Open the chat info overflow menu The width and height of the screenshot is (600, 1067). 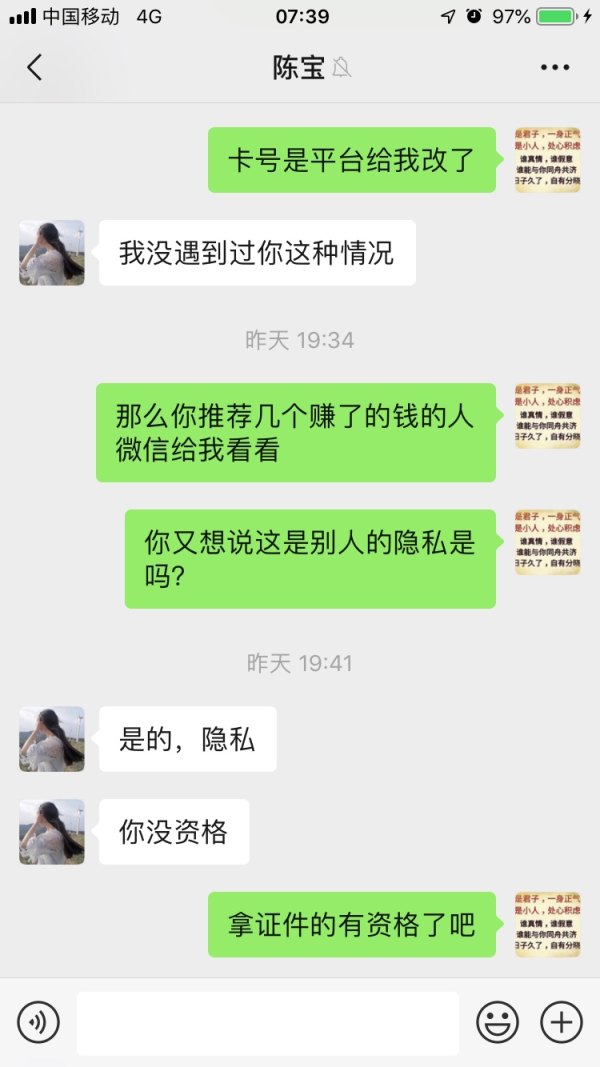(x=554, y=67)
